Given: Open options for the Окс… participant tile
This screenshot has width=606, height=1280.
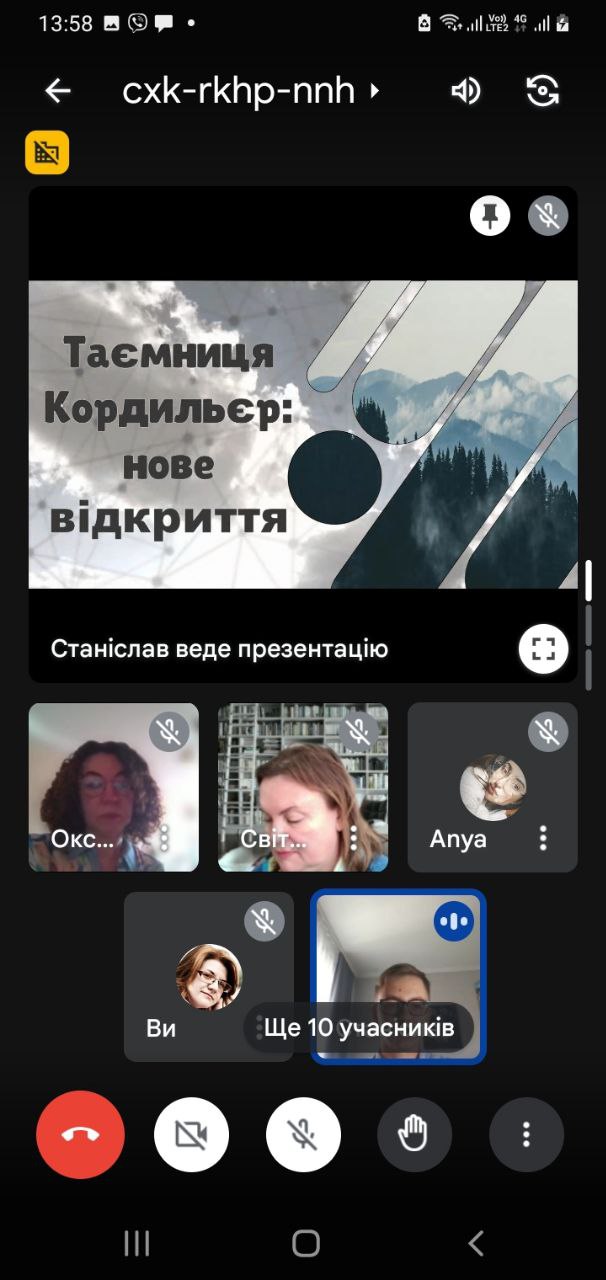Looking at the screenshot, I should click(x=165, y=838).
